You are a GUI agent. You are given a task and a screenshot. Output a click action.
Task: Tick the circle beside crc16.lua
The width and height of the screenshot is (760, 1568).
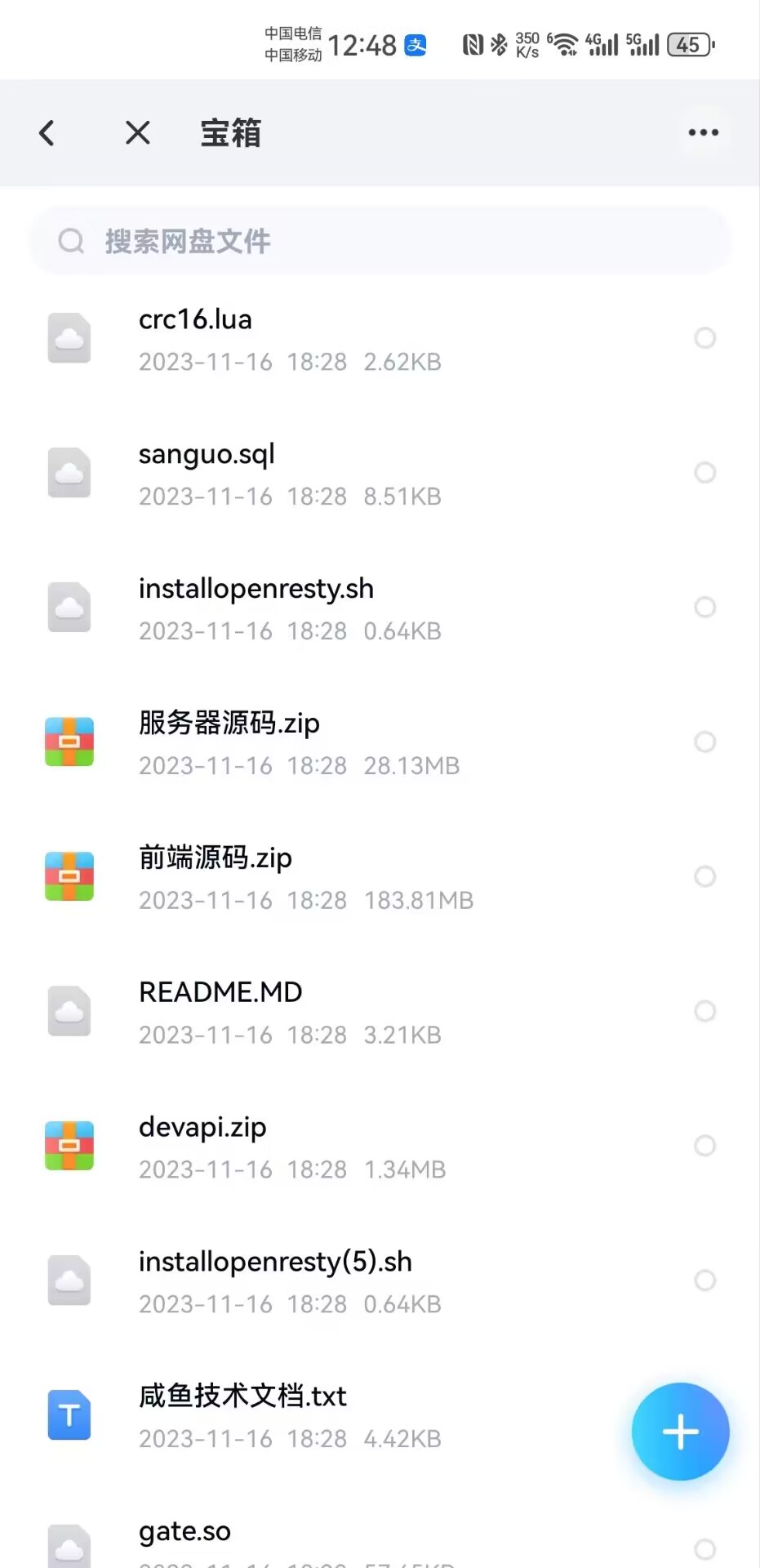pyautogui.click(x=704, y=338)
